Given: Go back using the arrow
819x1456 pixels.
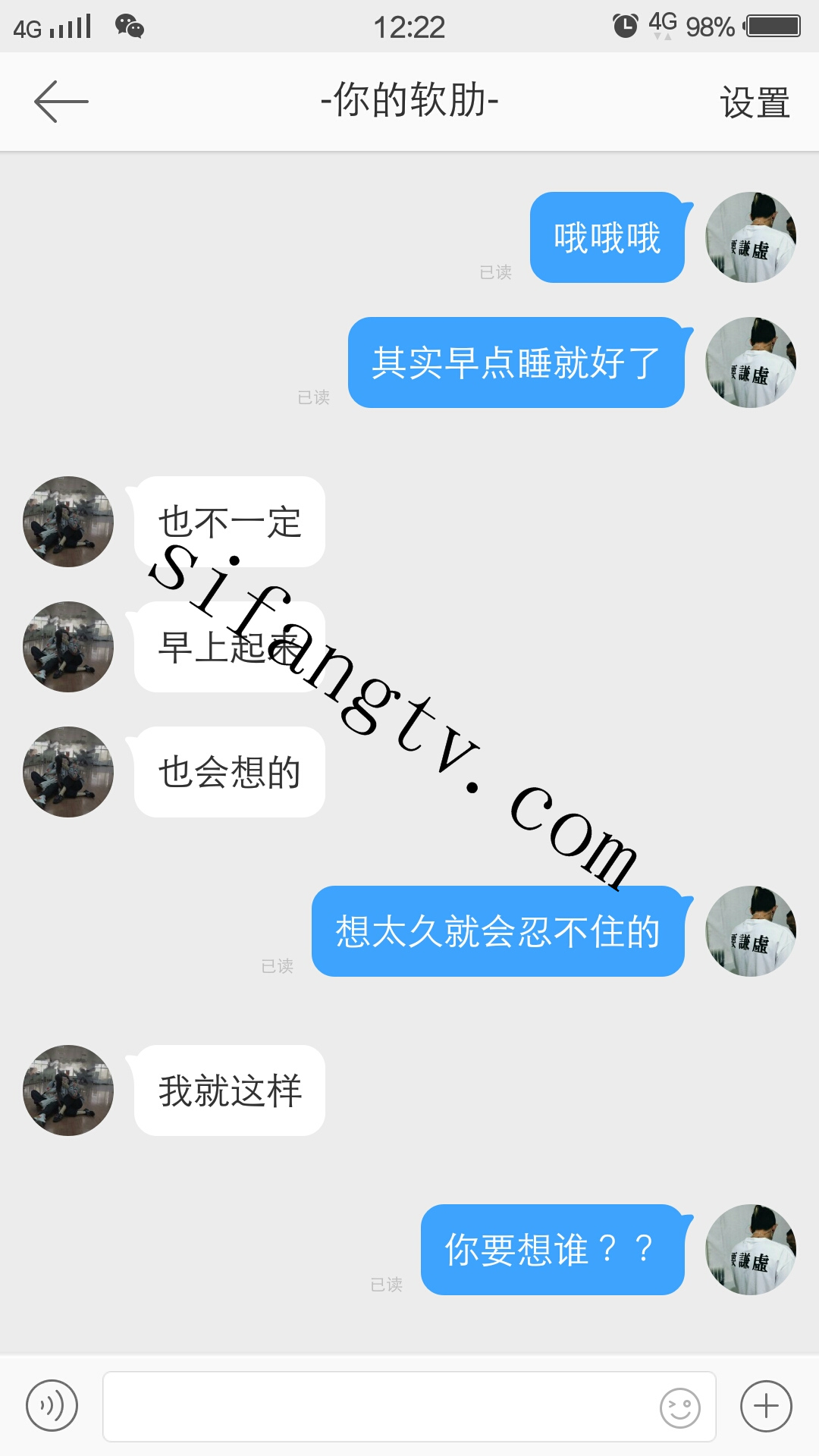Looking at the screenshot, I should [x=61, y=102].
